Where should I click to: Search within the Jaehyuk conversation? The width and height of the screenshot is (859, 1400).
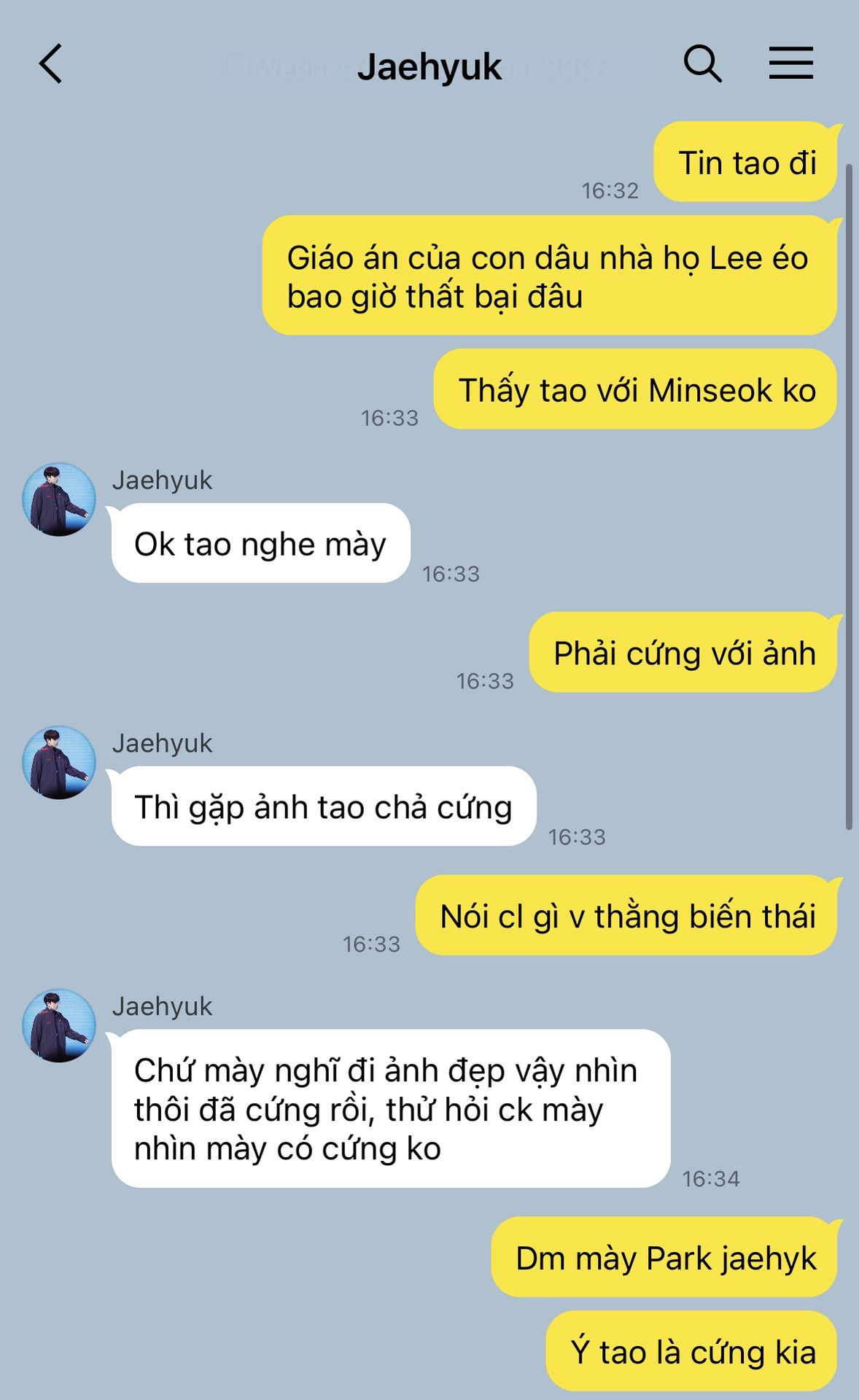(x=702, y=64)
